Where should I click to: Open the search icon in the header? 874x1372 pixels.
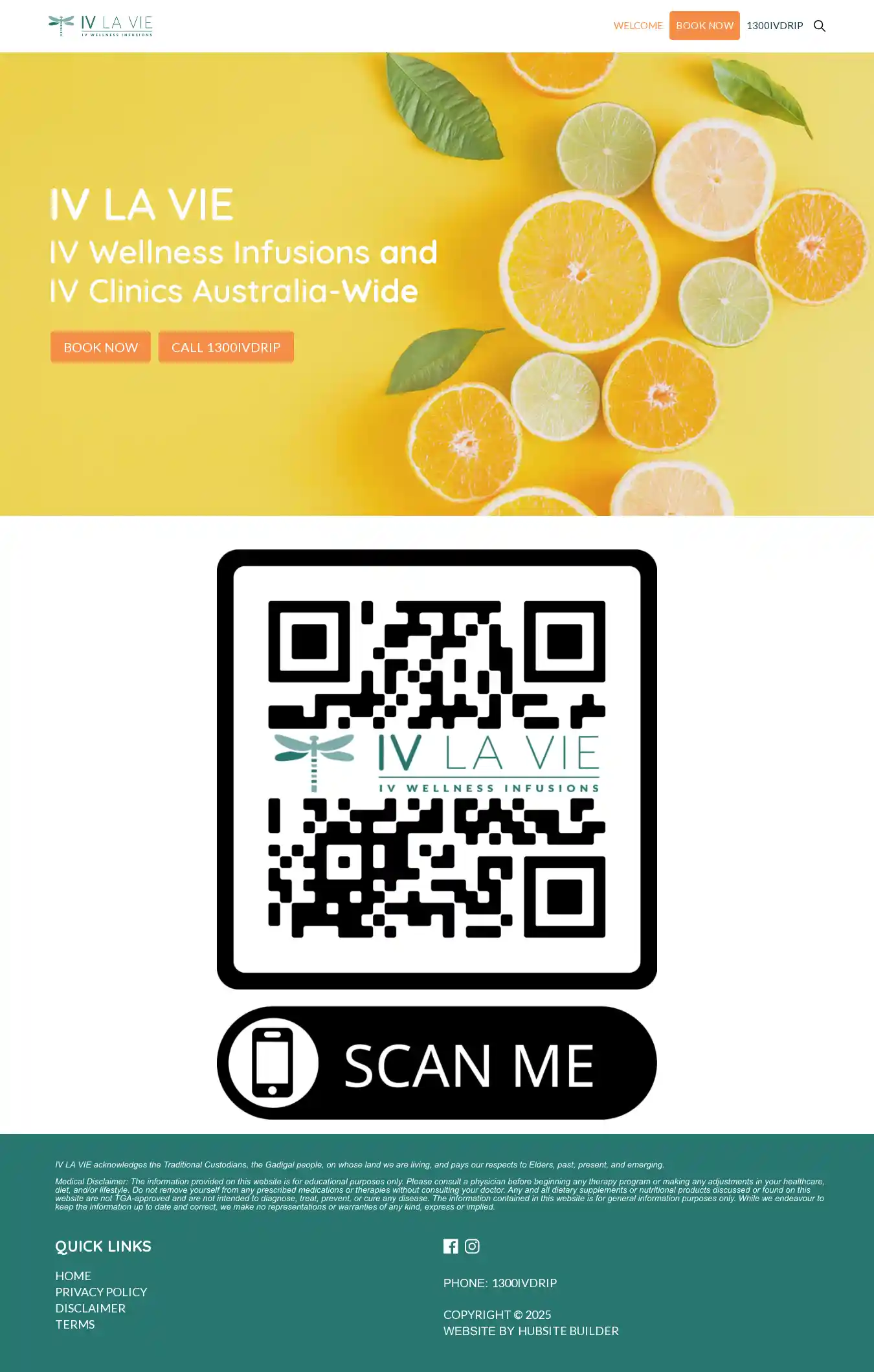pos(819,26)
